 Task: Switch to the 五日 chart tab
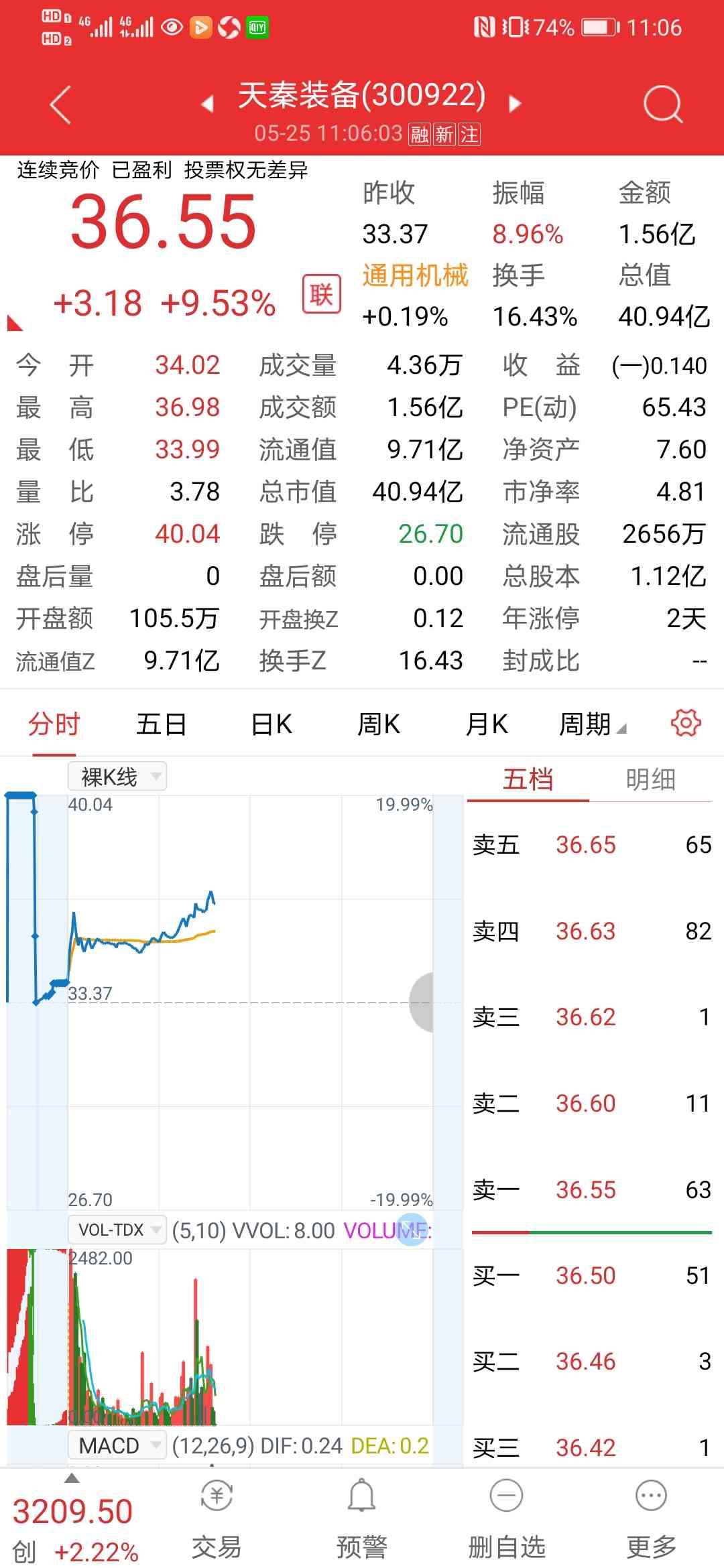coord(161,724)
